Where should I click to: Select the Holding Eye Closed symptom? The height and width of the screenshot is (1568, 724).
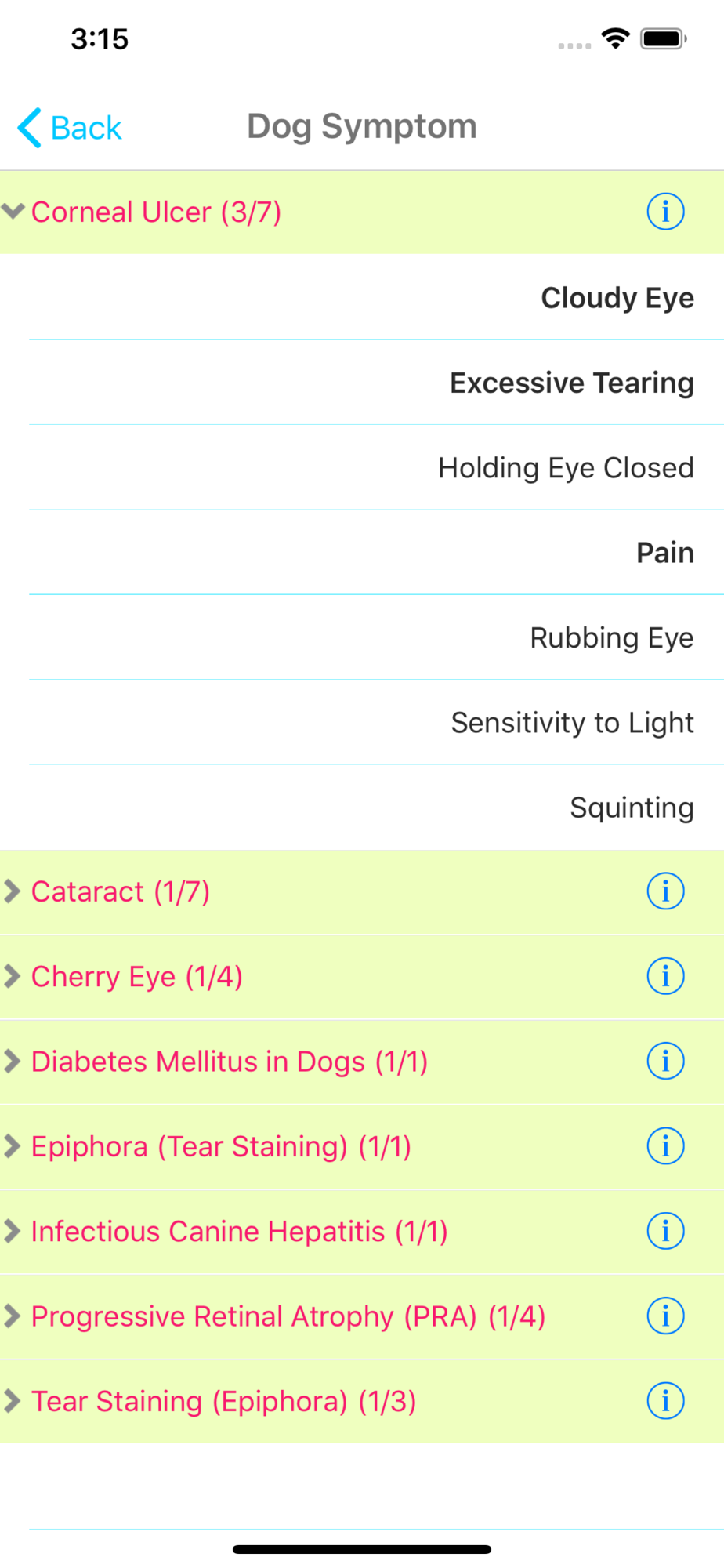tap(362, 468)
